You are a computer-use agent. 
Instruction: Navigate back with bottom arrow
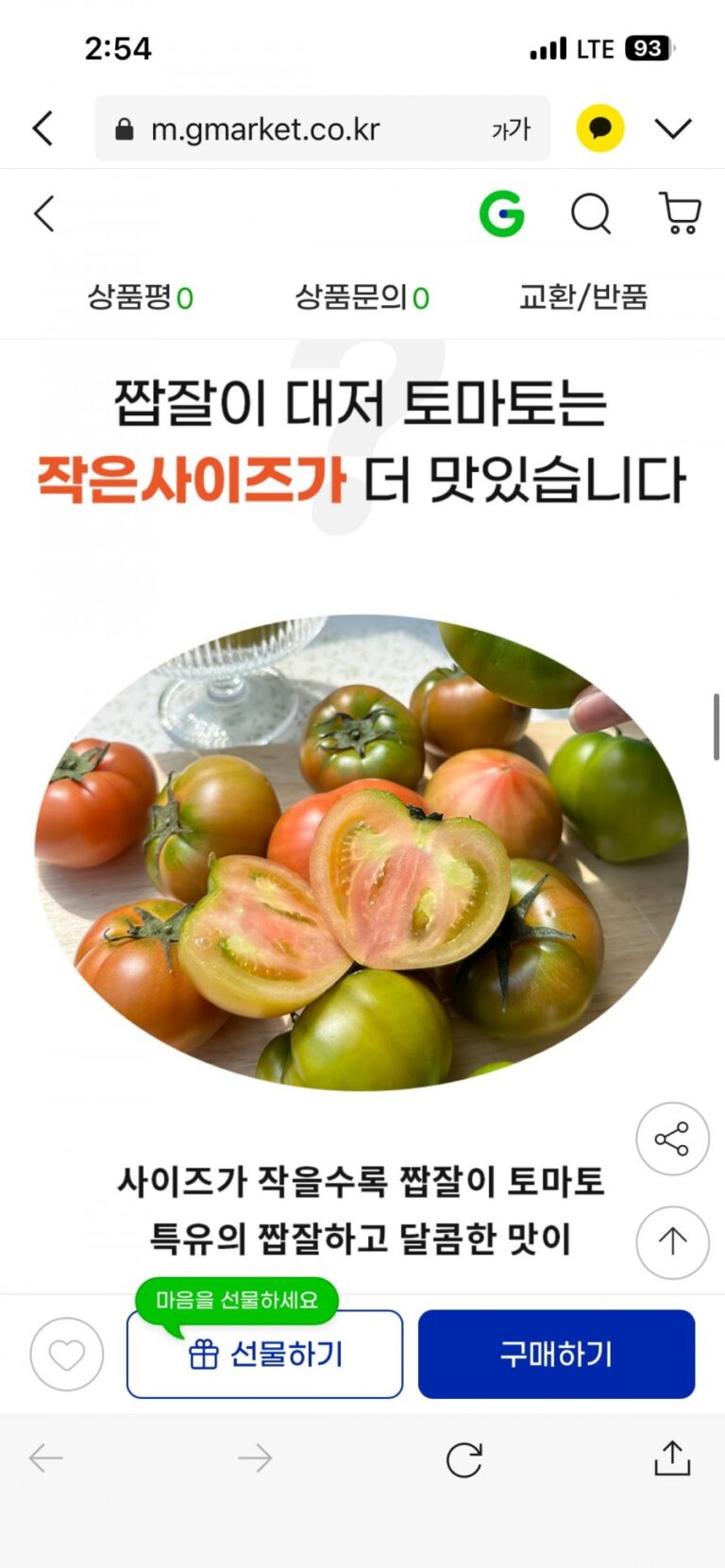[45, 1459]
